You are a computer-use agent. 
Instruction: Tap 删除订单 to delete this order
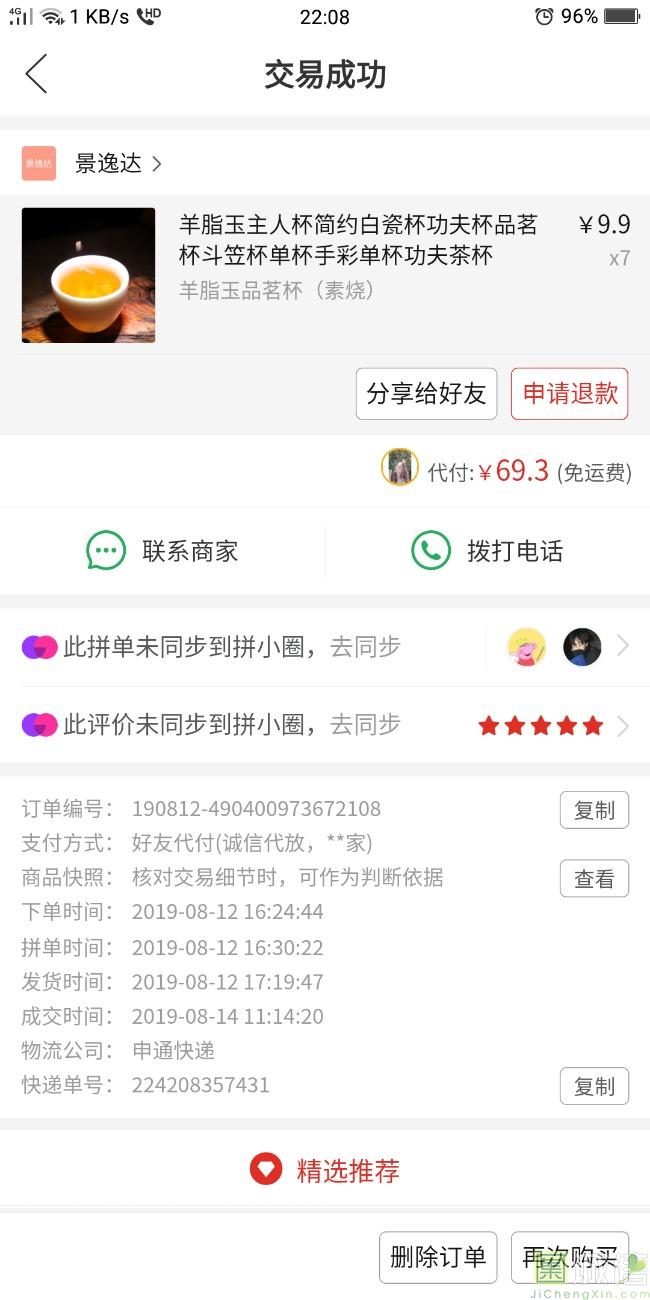pyautogui.click(x=438, y=1257)
